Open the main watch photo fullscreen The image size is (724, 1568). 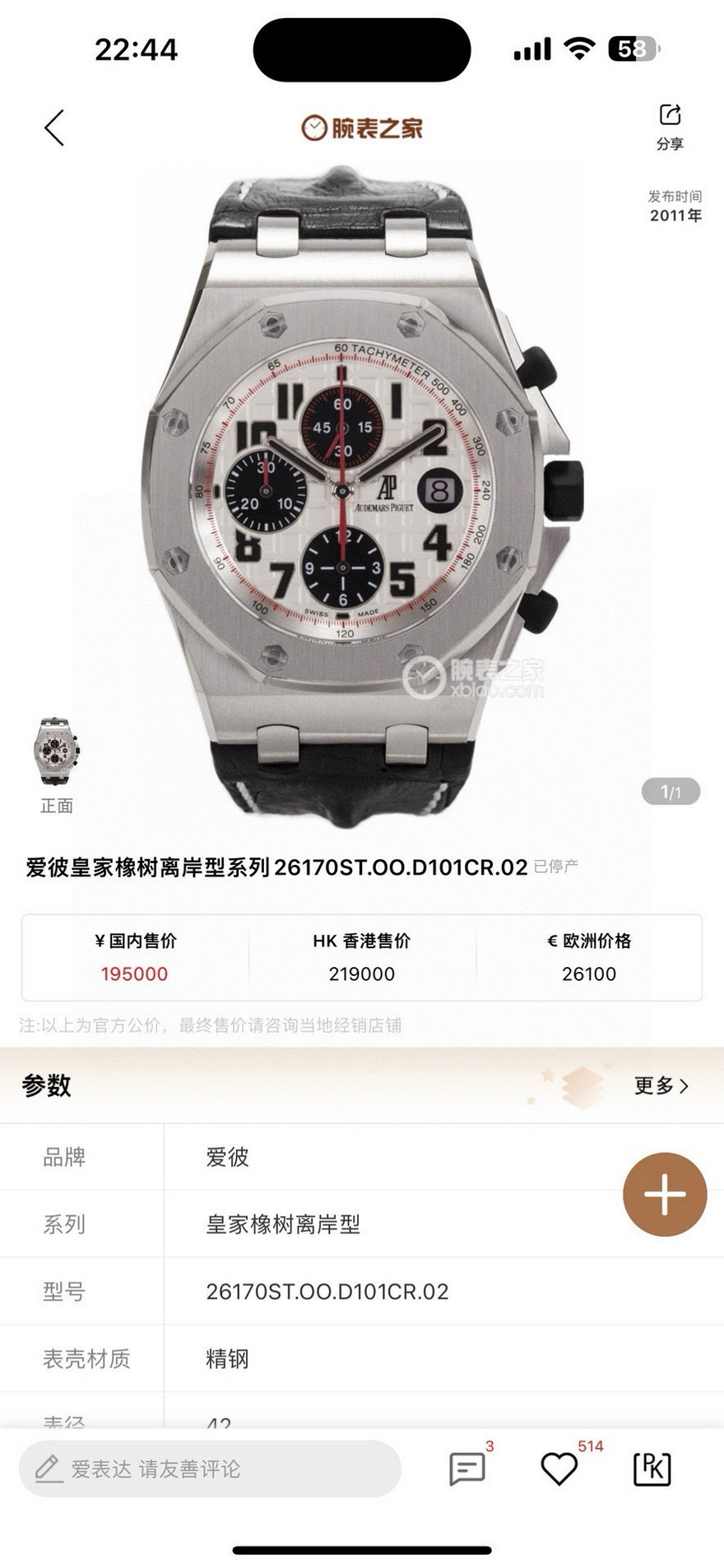(362, 493)
